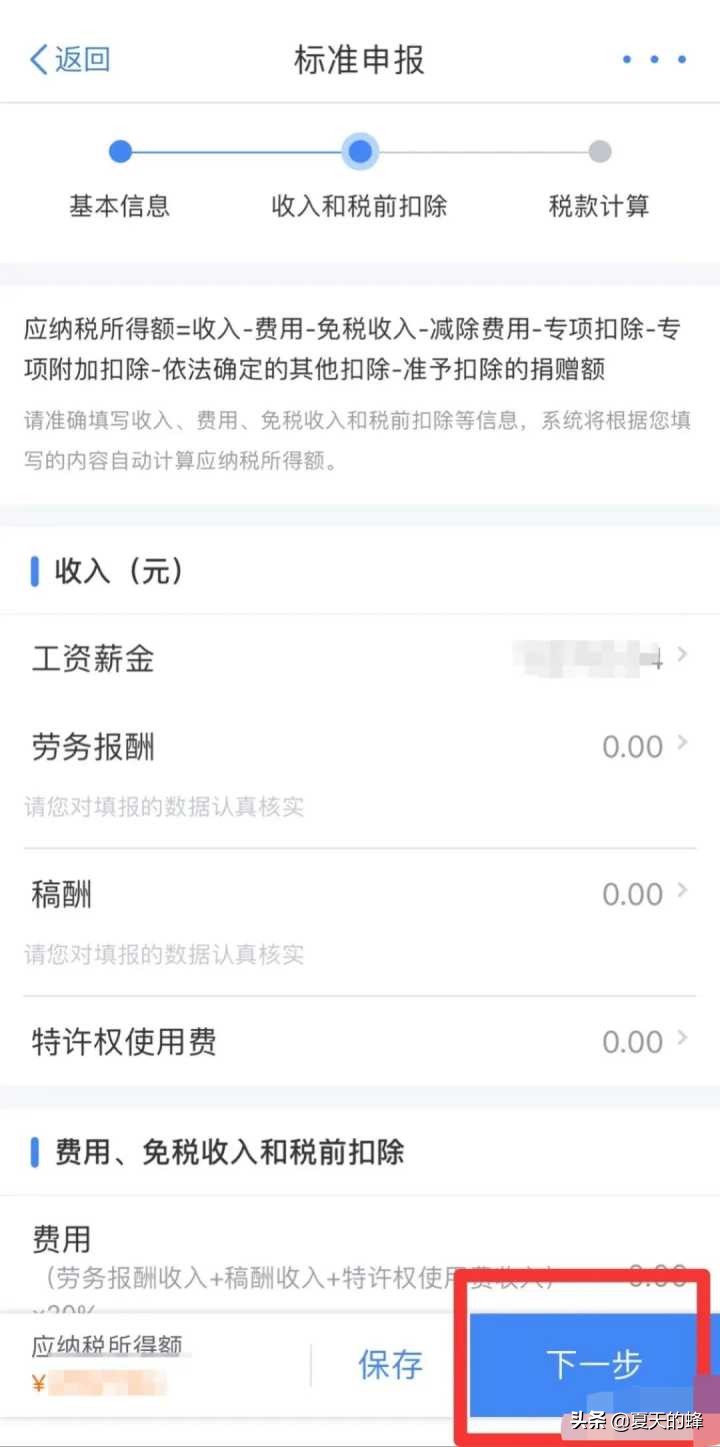The width and height of the screenshot is (720, 1447).
Task: Expand the 稿酬 income entry
Action: pos(683,893)
